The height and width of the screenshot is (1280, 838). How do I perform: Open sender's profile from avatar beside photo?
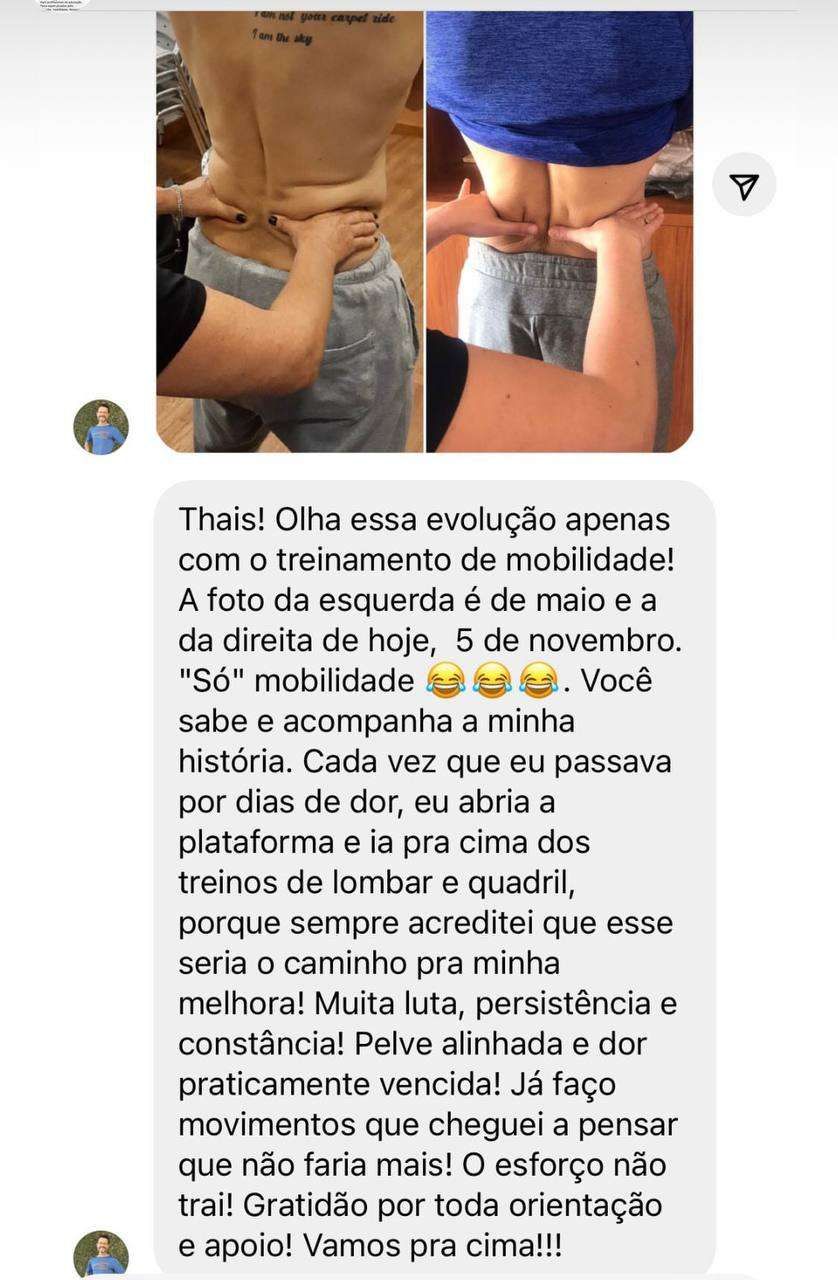[x=101, y=427]
